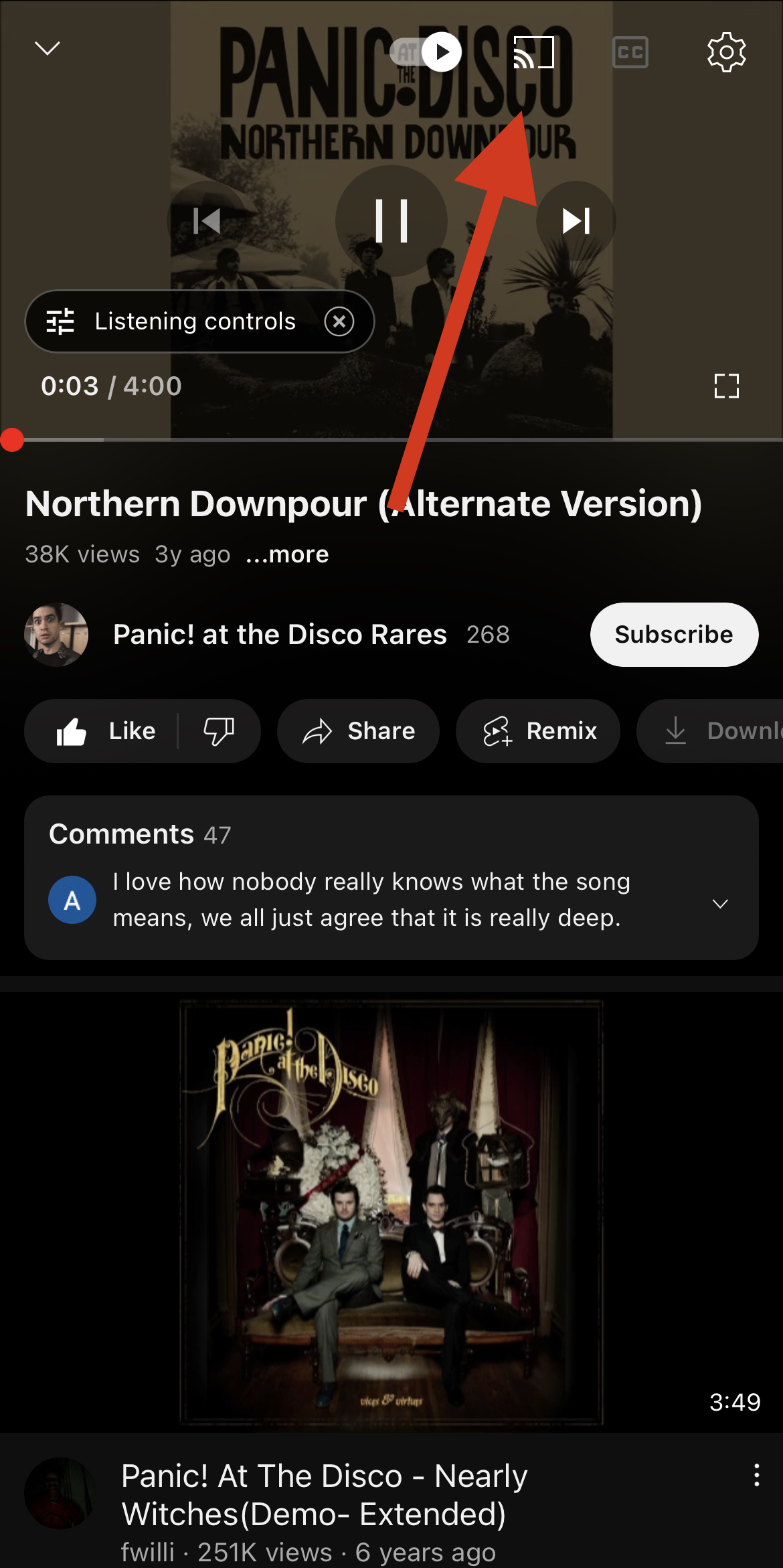Subscribe to the channel
The image size is (783, 1568).
tap(674, 635)
